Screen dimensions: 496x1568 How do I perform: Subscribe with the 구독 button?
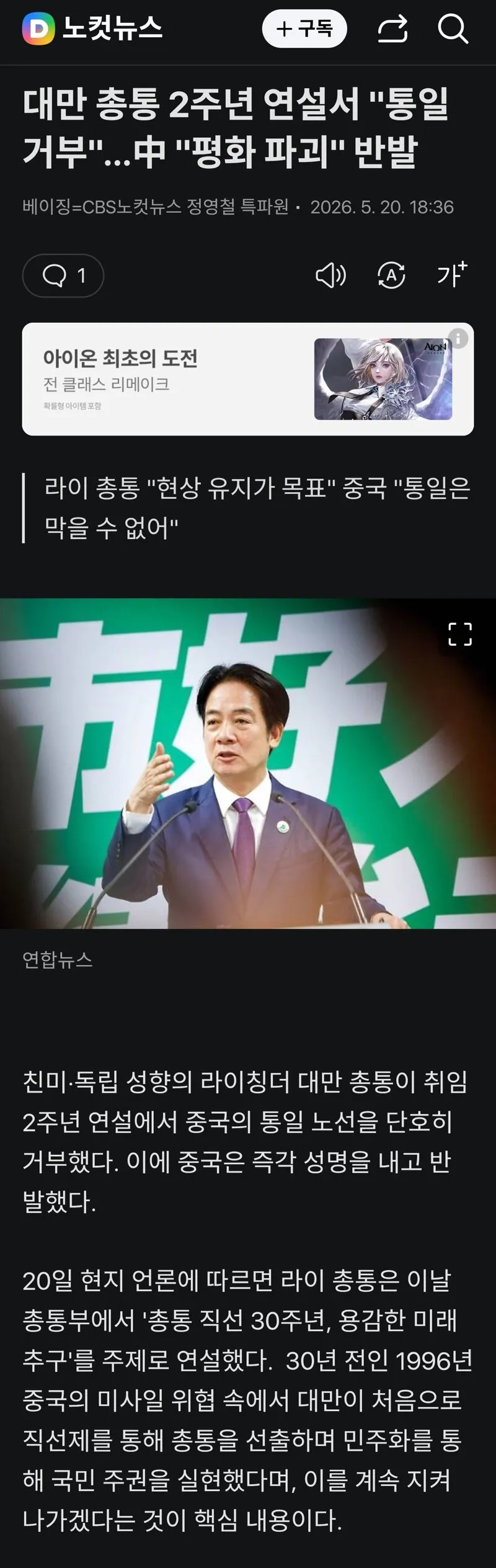[304, 29]
